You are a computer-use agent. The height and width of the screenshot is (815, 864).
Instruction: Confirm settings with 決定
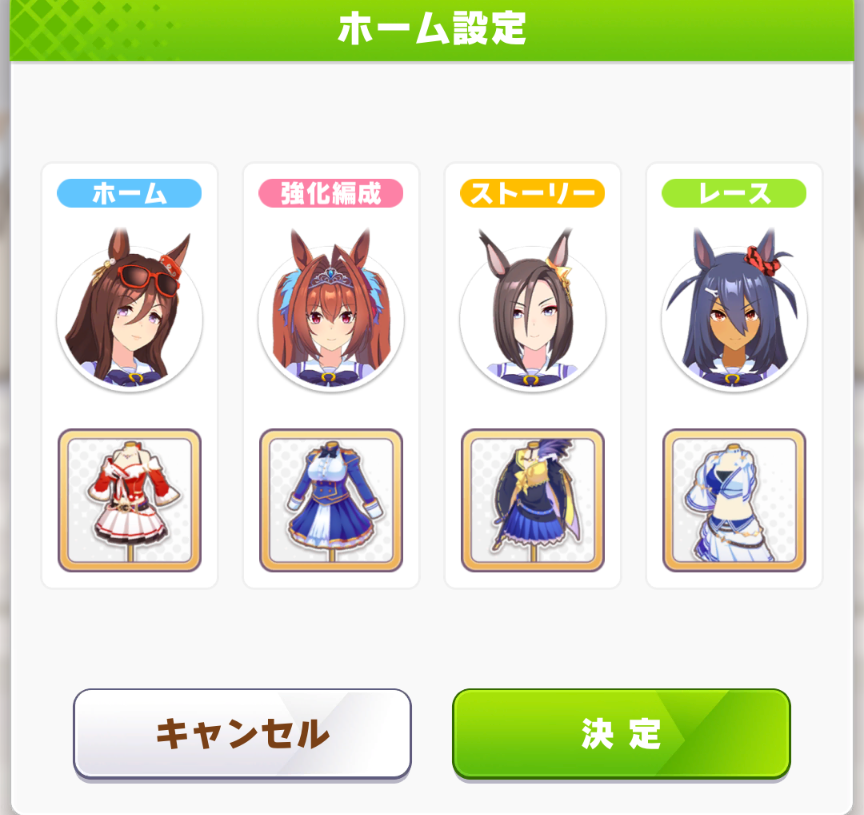pyautogui.click(x=621, y=733)
